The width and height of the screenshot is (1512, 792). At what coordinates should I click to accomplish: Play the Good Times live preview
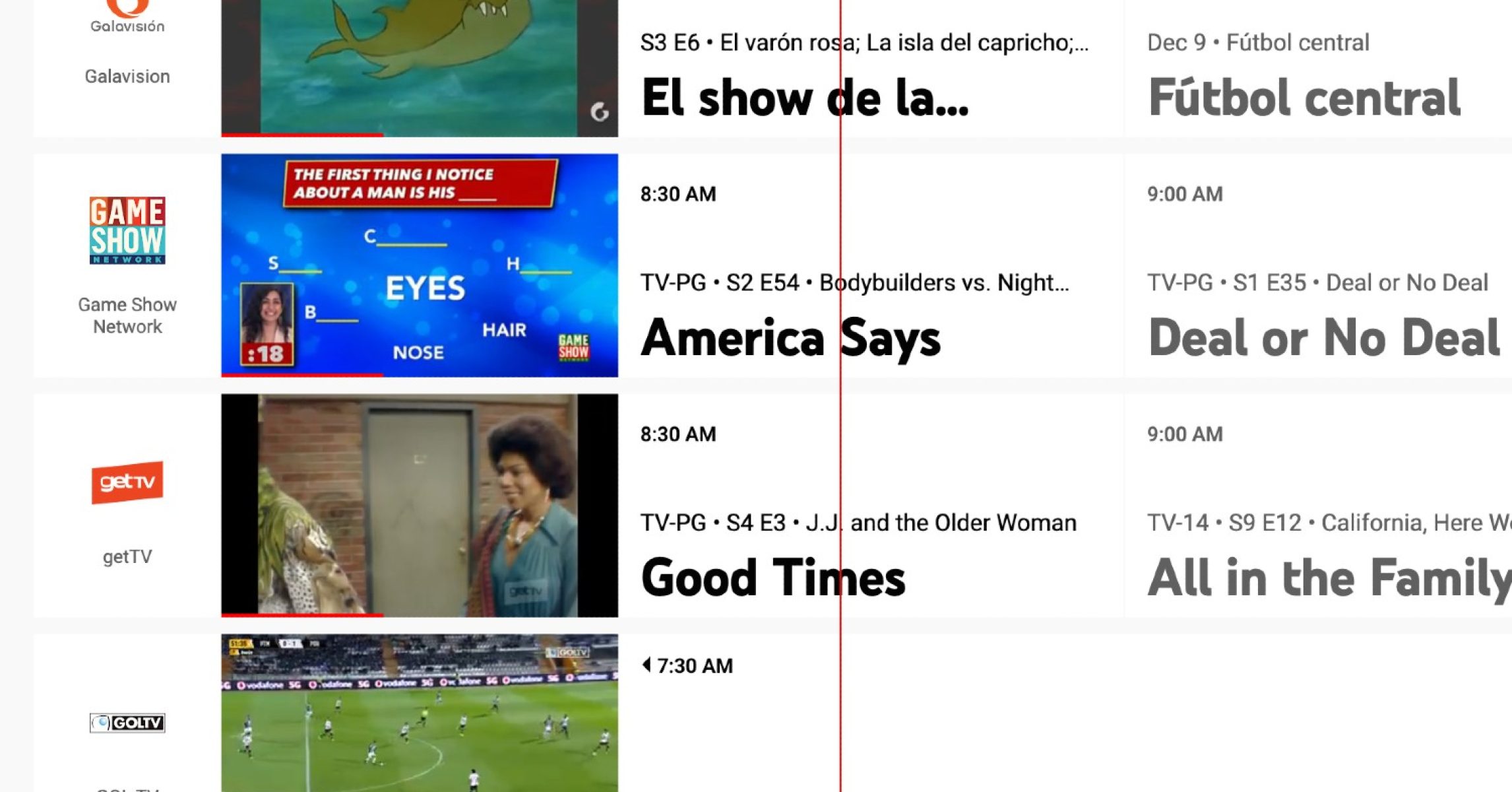pos(420,506)
